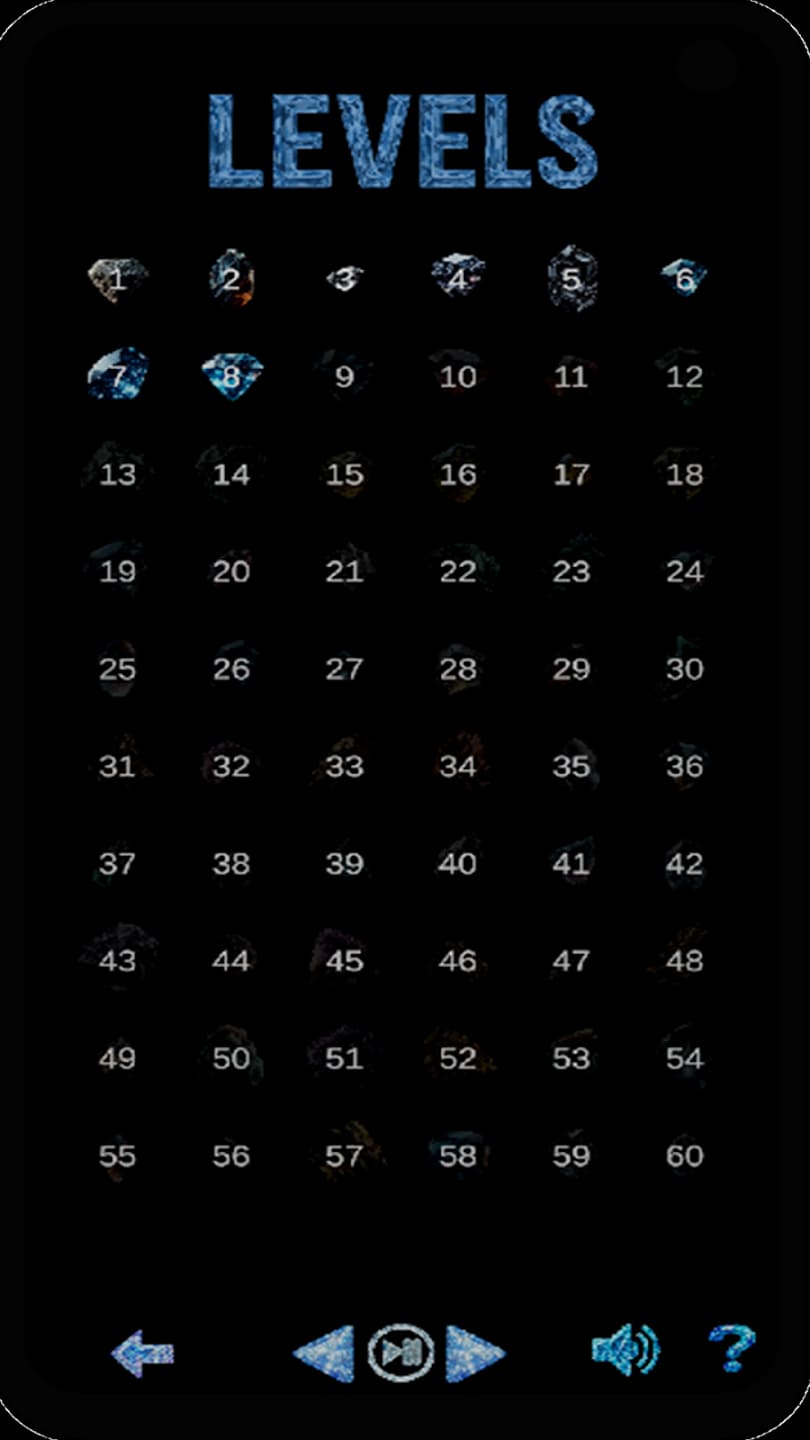Start level 2
The height and width of the screenshot is (1440, 810).
(231, 279)
